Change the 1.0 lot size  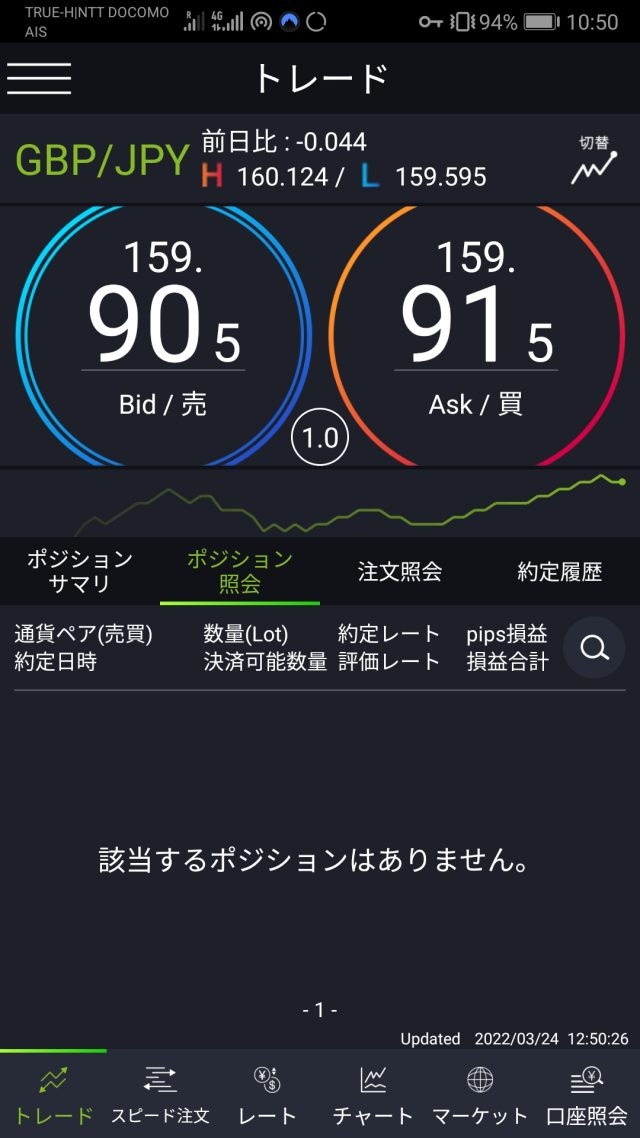click(320, 438)
